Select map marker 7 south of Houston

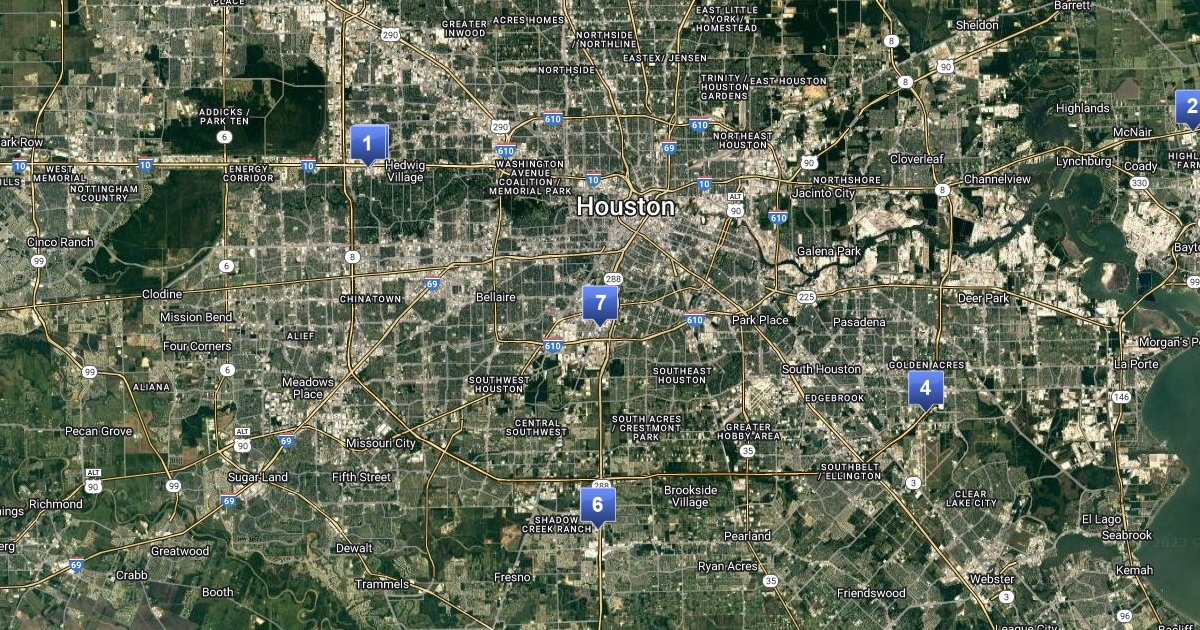[x=600, y=303]
